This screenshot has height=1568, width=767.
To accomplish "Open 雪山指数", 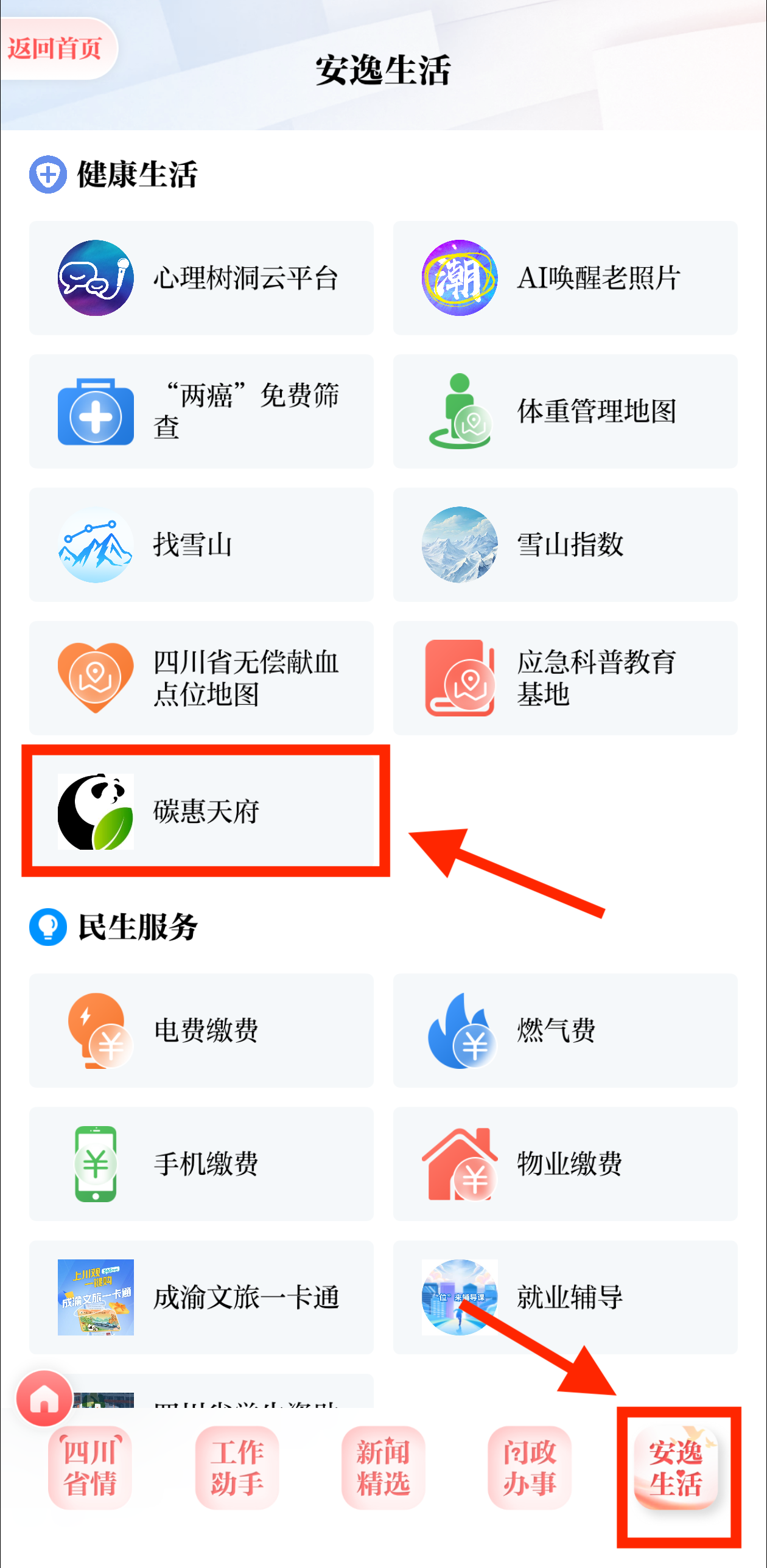I will click(x=565, y=545).
